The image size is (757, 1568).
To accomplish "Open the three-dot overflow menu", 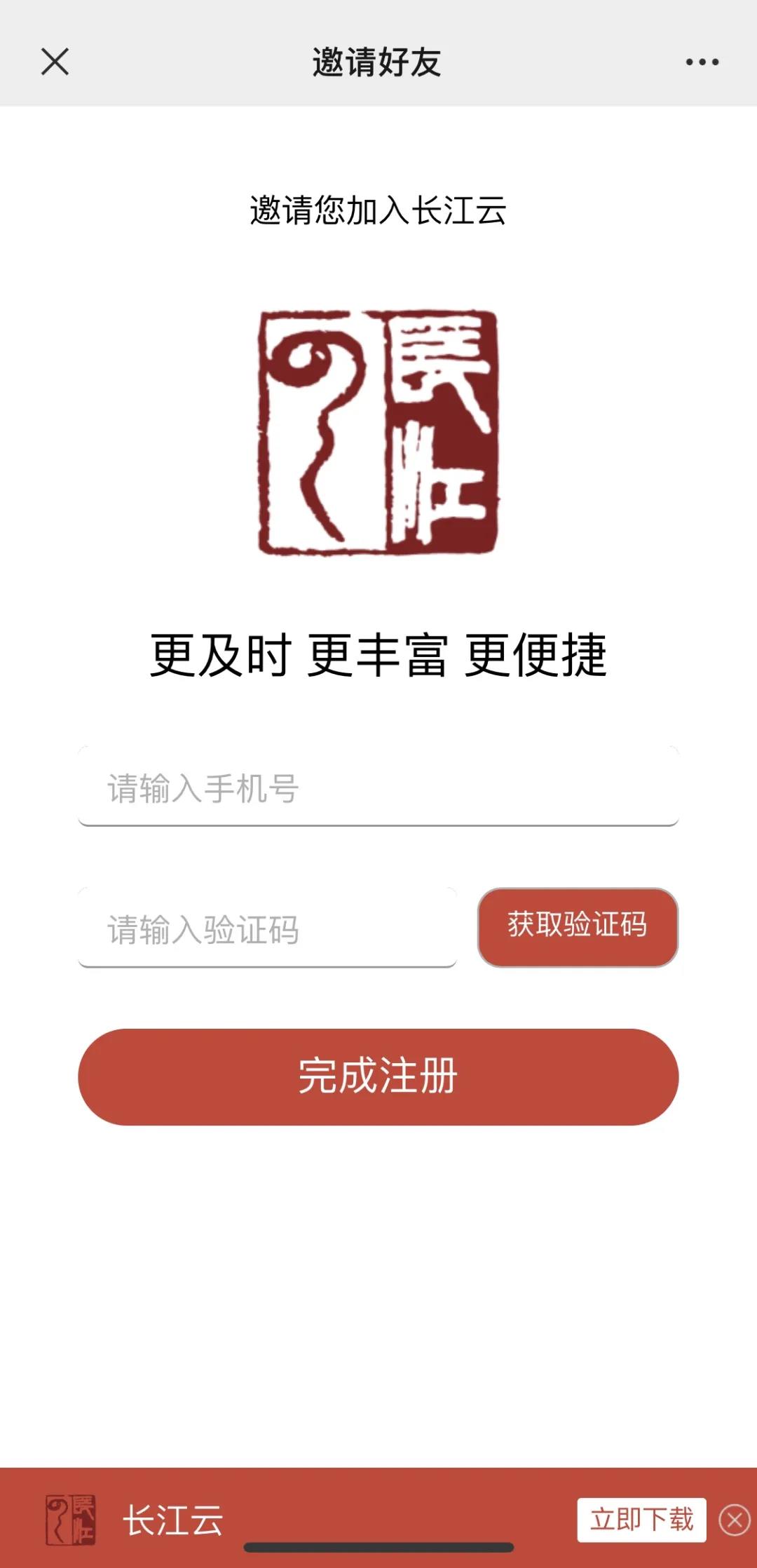I will 702,62.
